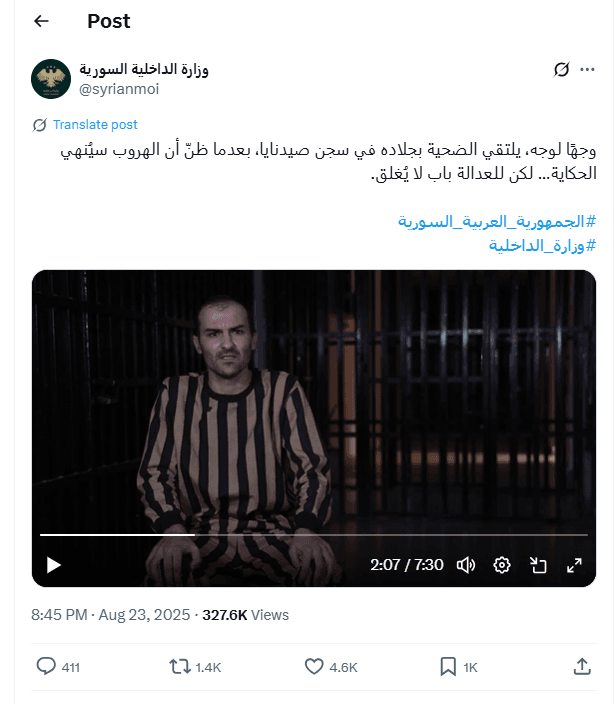Open the Syrian Interior Ministry profile avatar

click(51, 79)
